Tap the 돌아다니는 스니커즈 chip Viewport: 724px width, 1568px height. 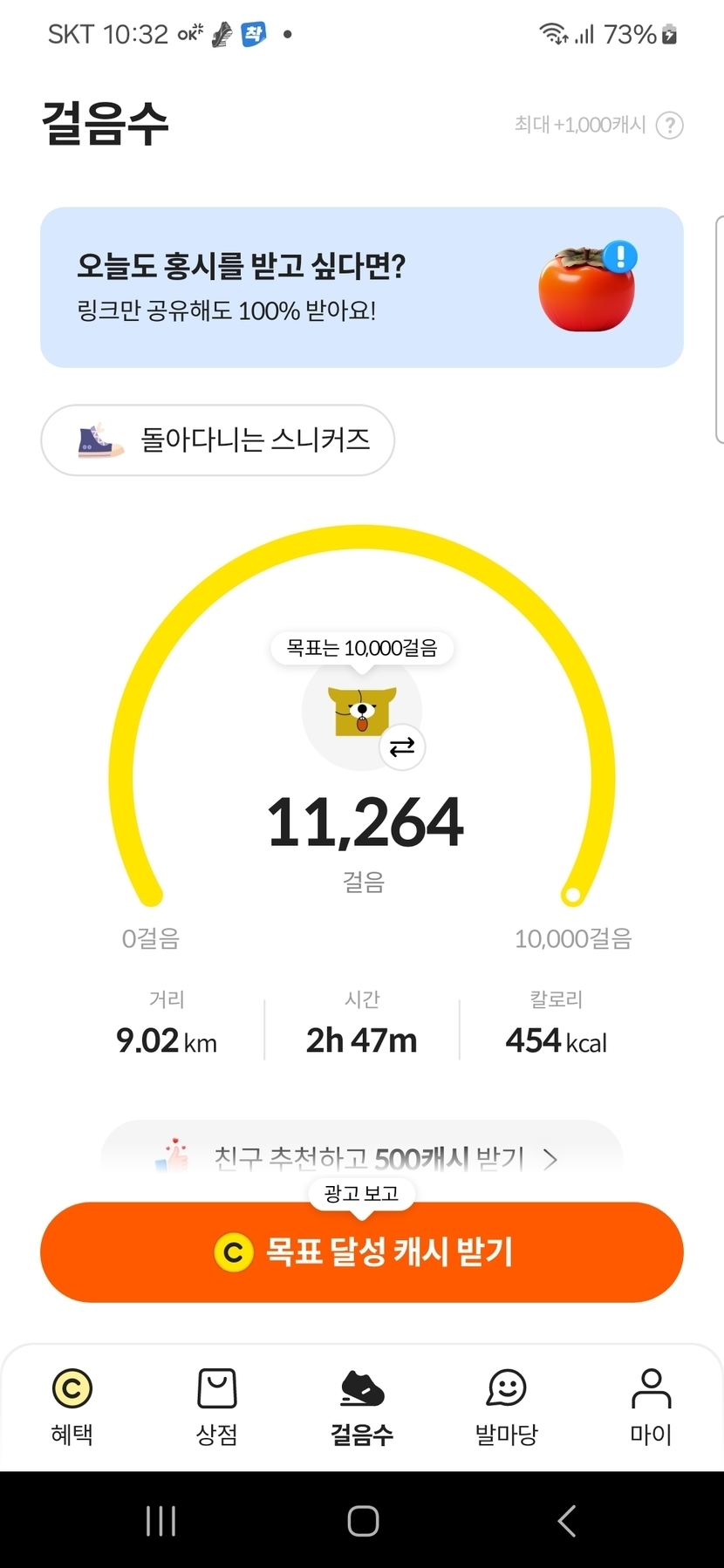tap(217, 440)
